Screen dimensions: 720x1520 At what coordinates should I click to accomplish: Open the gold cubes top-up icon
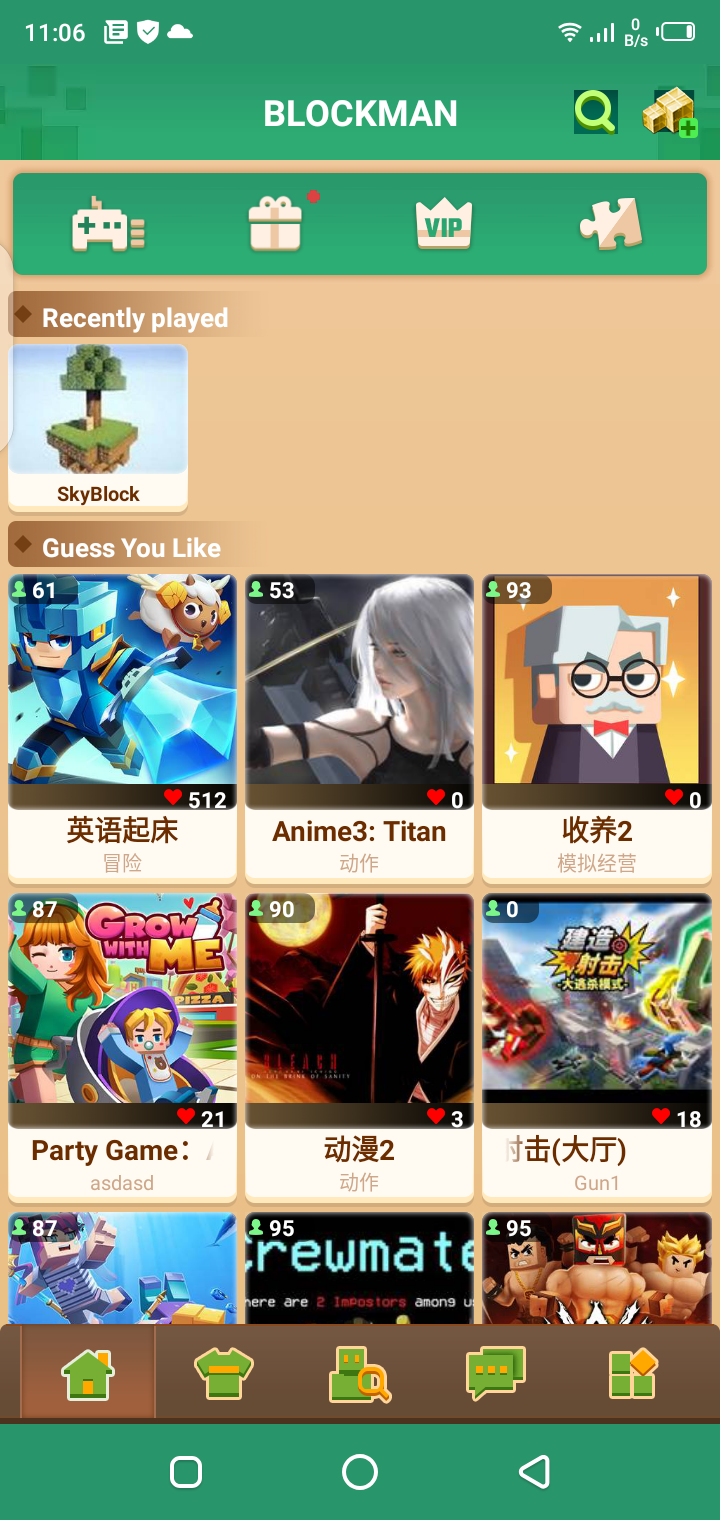669,112
